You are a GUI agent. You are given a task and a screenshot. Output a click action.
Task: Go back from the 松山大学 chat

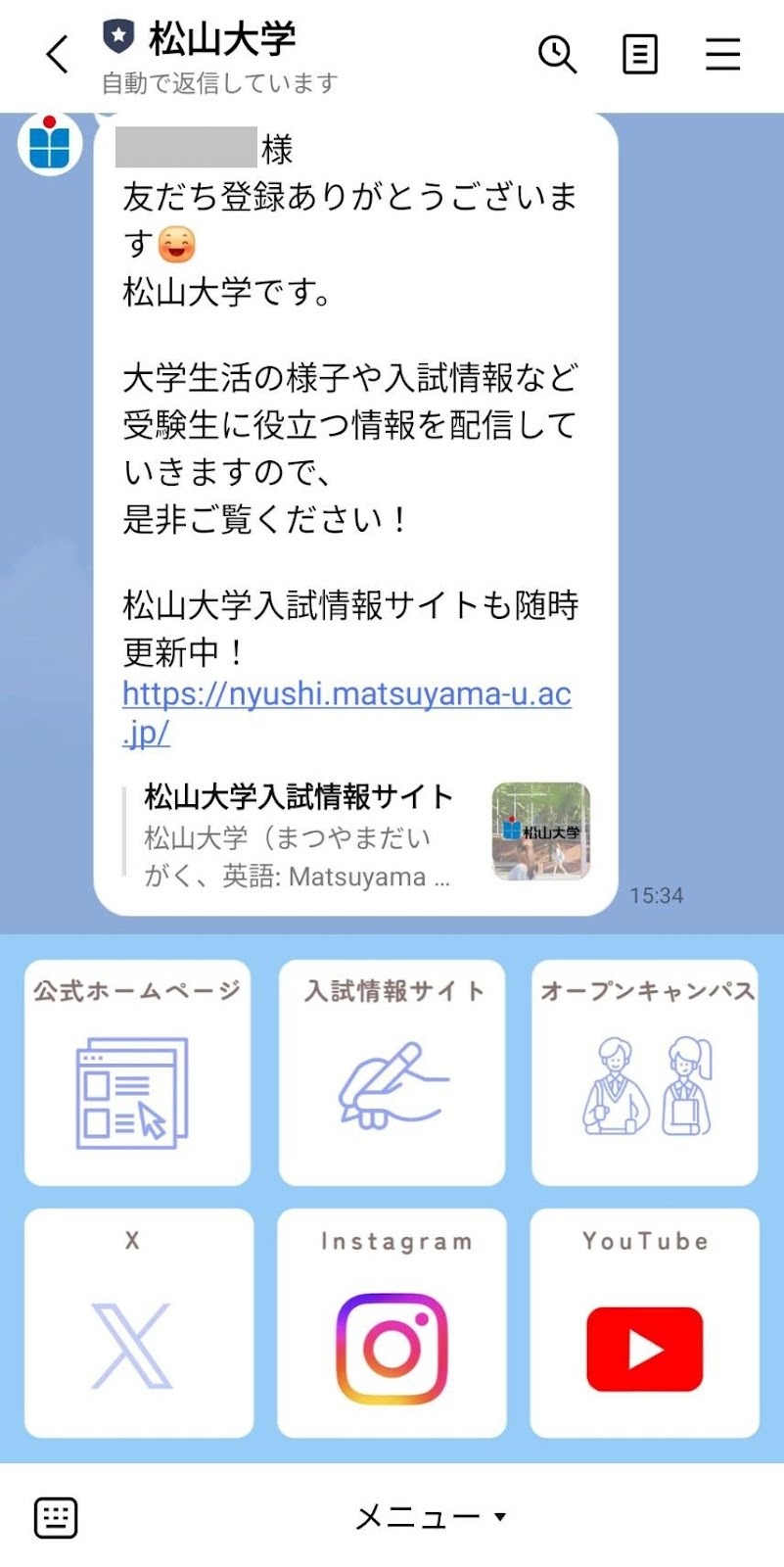58,54
